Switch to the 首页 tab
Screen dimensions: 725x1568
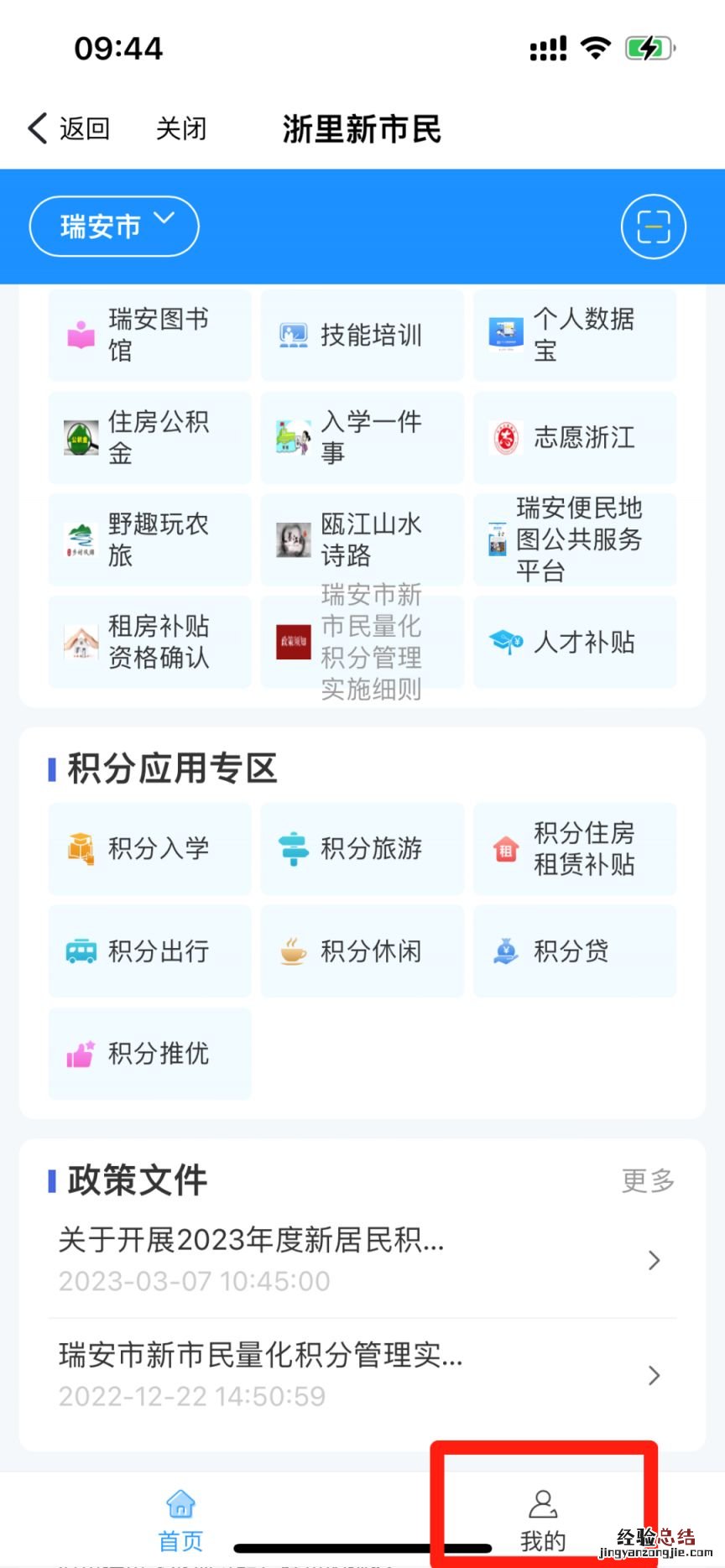pos(181,1519)
